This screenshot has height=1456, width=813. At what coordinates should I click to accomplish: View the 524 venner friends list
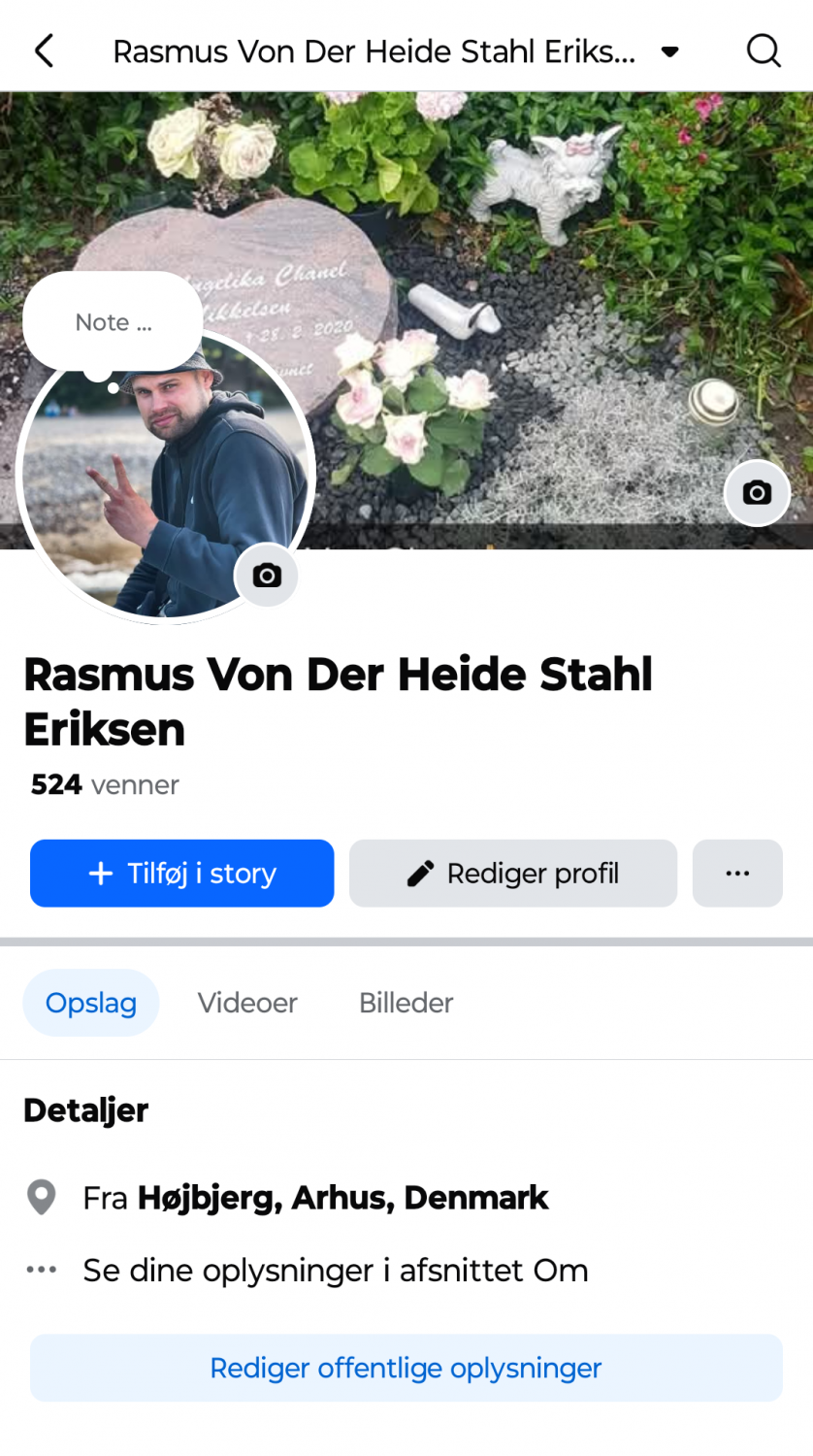pos(105,784)
